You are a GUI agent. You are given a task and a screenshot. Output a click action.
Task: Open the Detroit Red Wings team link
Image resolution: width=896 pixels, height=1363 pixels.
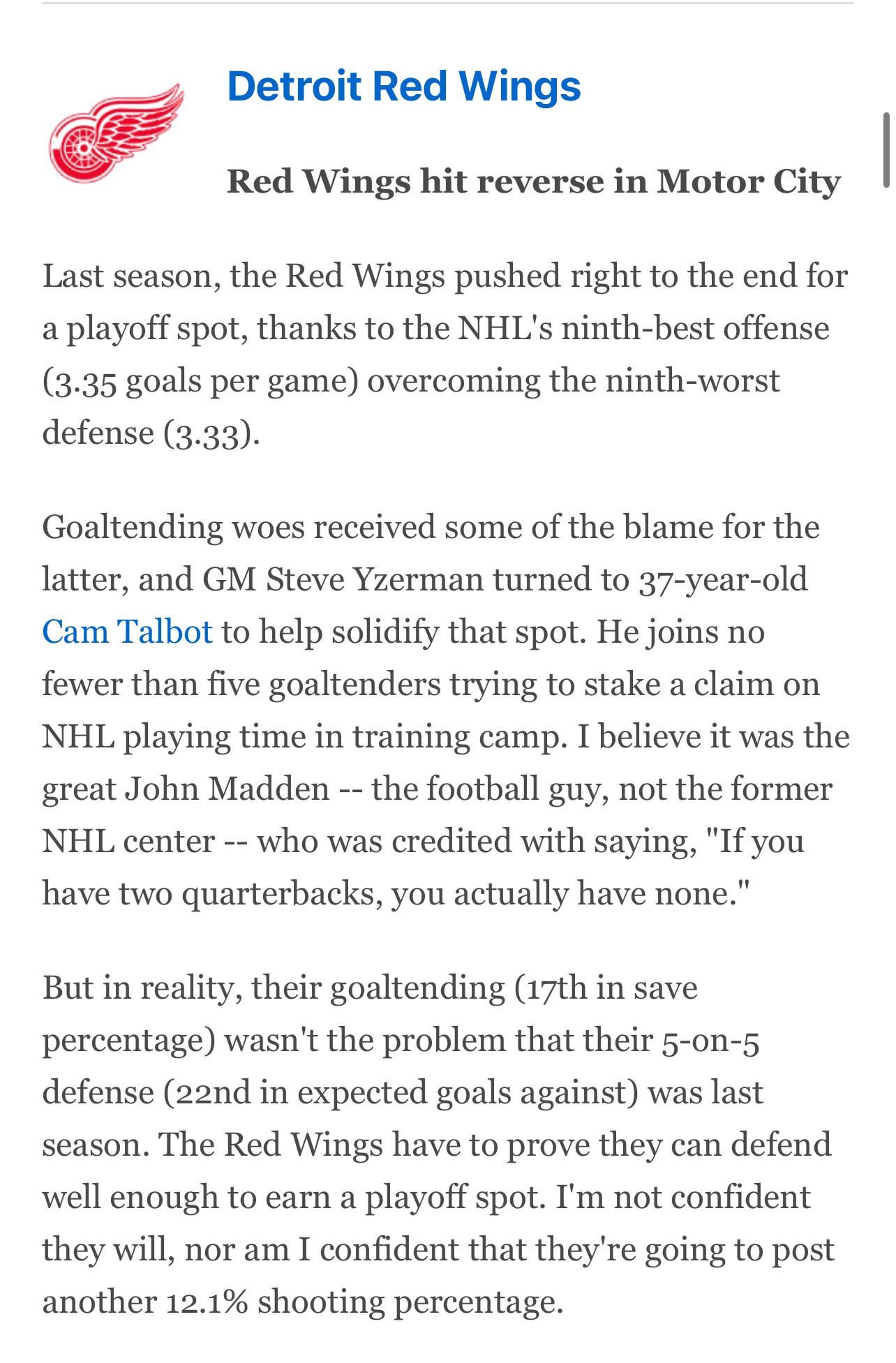tap(403, 87)
